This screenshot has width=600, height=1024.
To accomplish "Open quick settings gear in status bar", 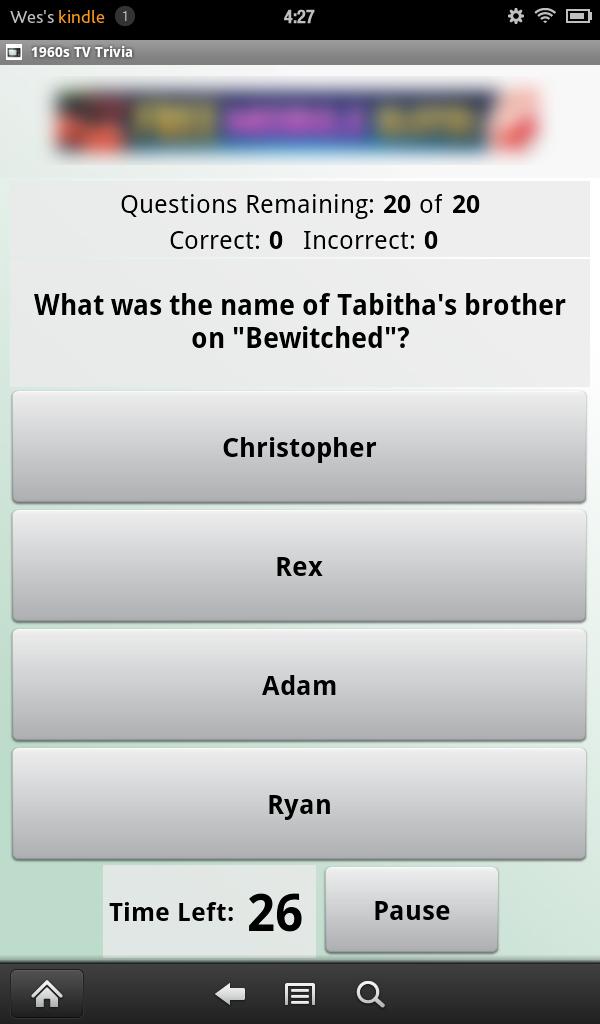I will click(516, 16).
